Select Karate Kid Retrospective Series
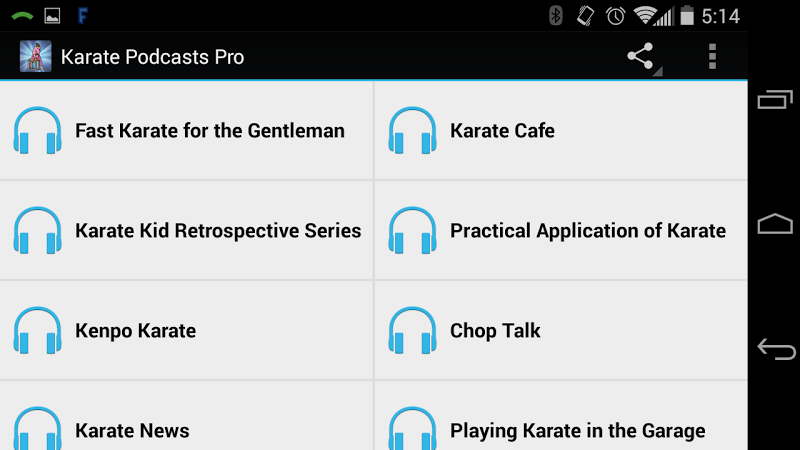The image size is (800, 450). pyautogui.click(x=187, y=231)
